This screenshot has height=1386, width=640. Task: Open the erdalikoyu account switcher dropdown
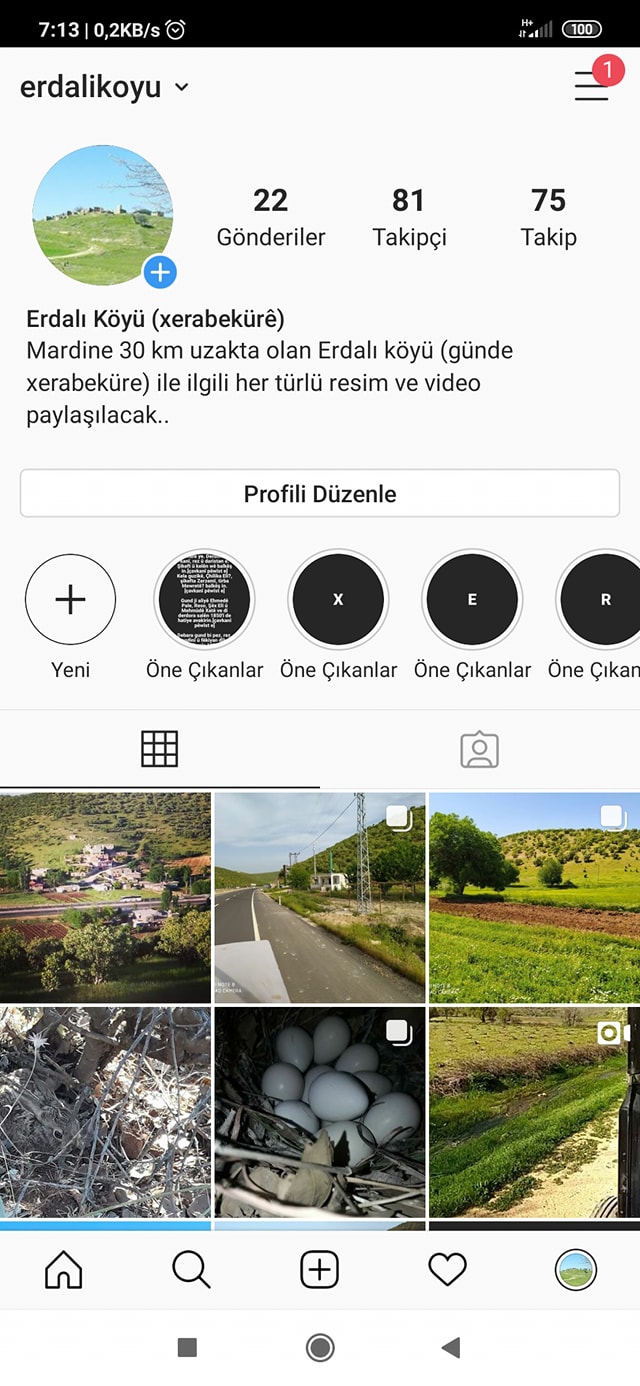point(105,87)
